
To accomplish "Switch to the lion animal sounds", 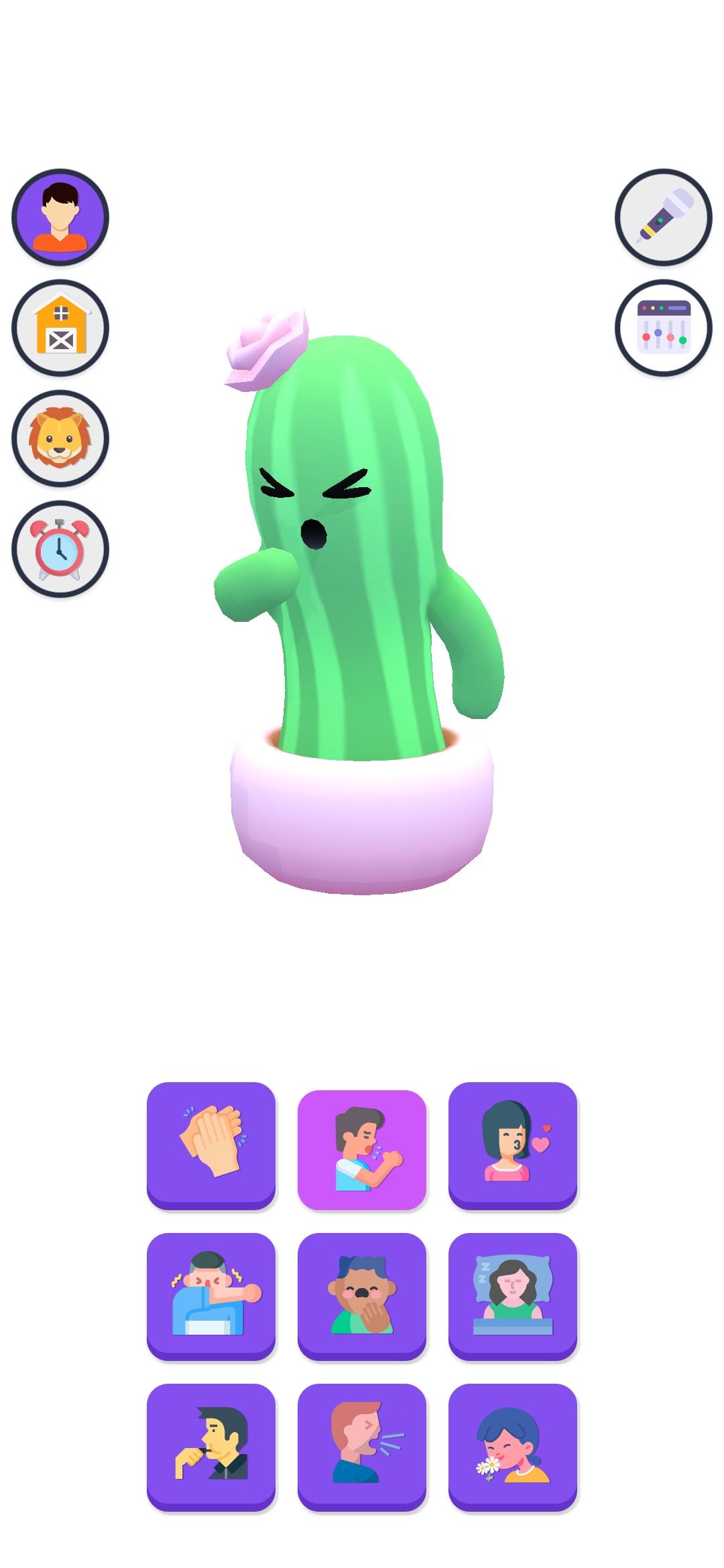I will [x=60, y=438].
